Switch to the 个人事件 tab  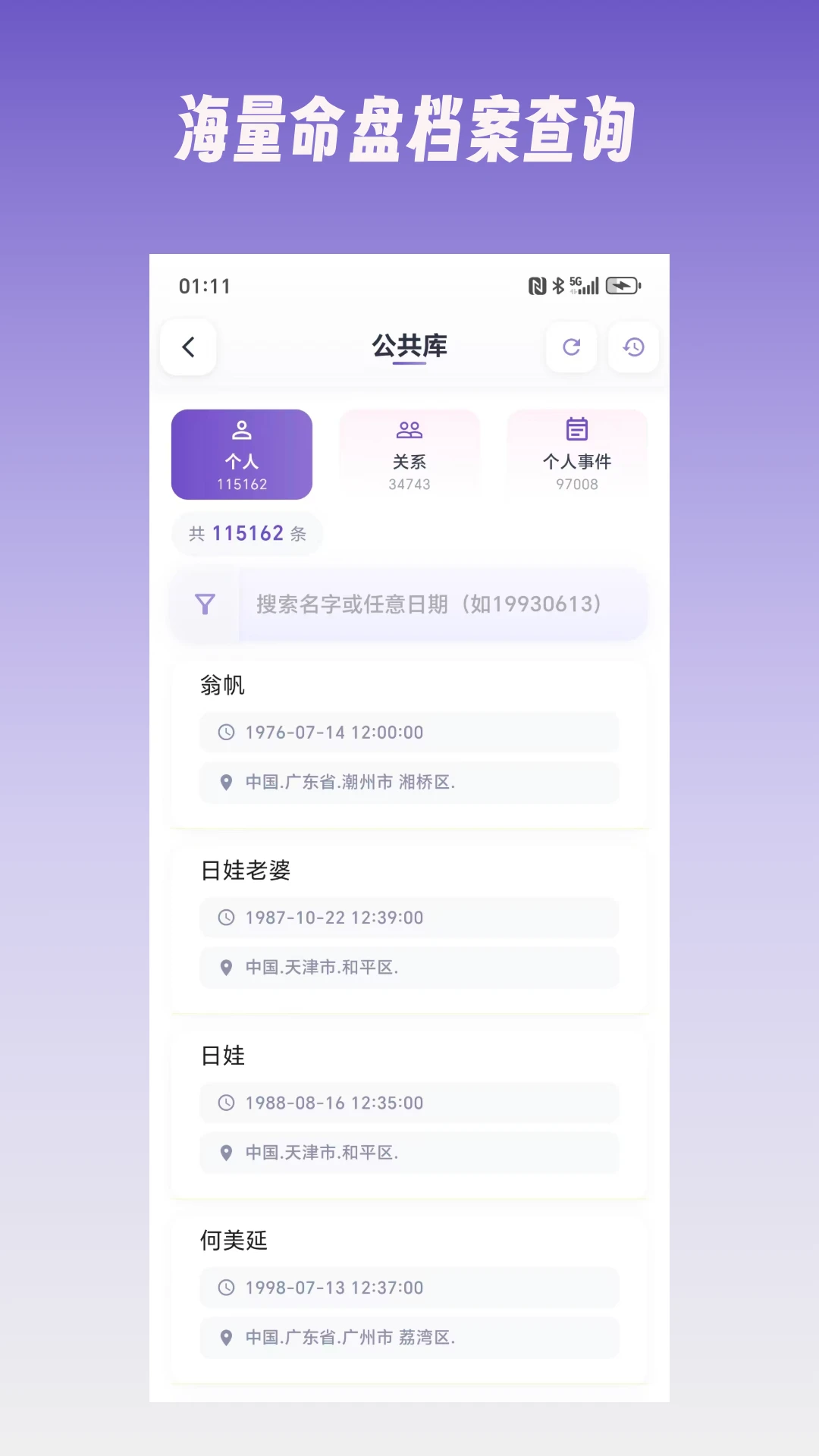577,453
